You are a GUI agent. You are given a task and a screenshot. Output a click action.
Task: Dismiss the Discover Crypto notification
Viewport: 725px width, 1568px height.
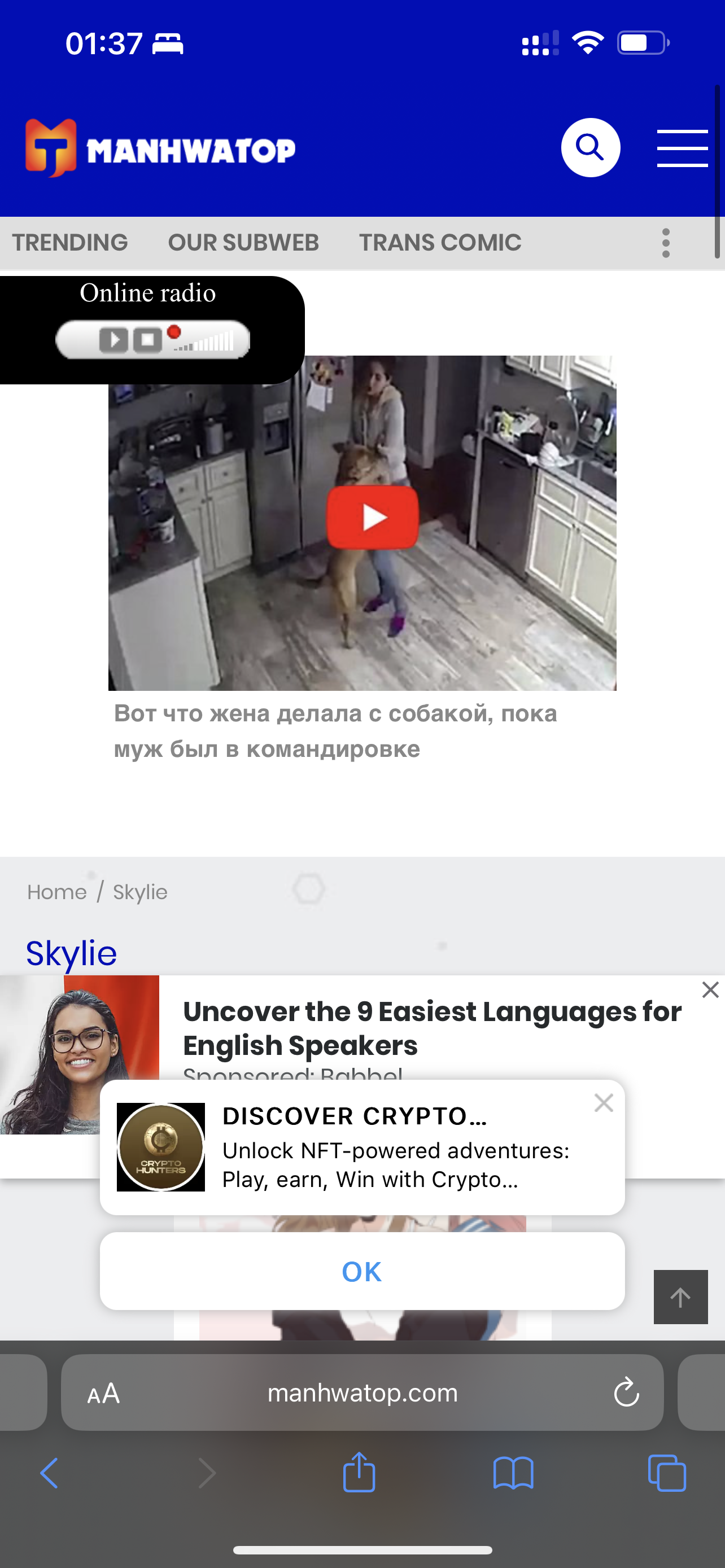(x=603, y=1102)
